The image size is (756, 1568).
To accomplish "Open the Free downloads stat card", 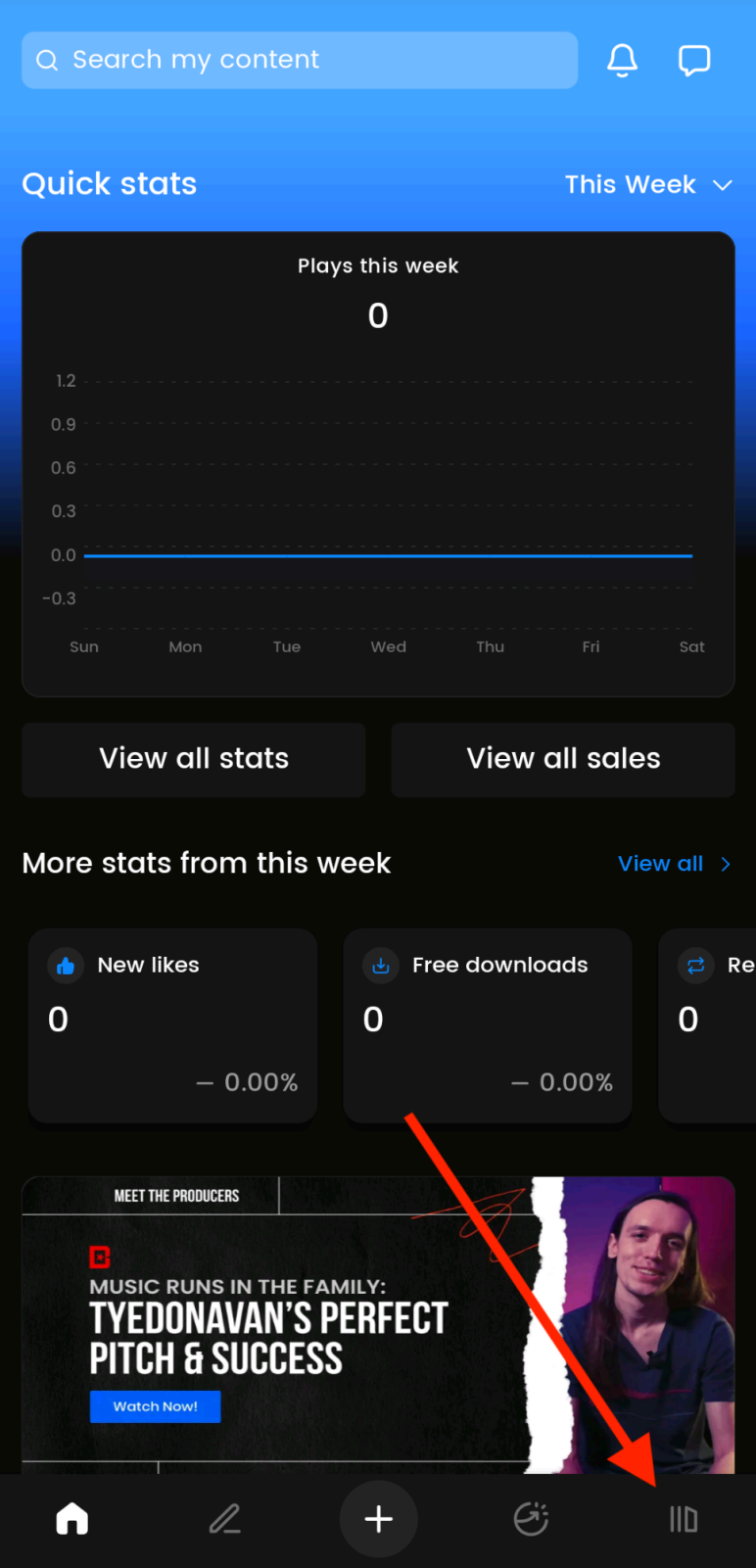I will click(x=488, y=1024).
